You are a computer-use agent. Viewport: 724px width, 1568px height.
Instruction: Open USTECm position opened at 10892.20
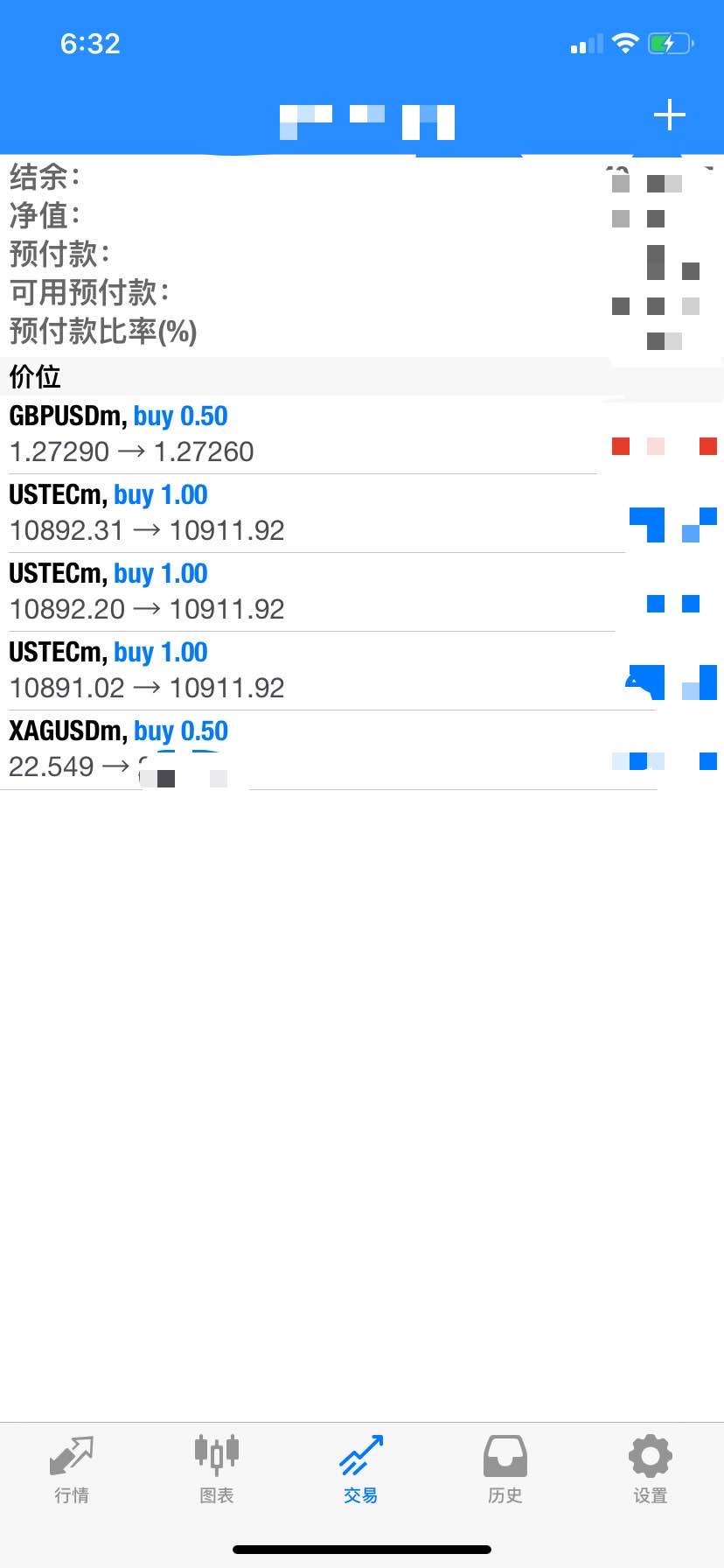click(x=362, y=592)
